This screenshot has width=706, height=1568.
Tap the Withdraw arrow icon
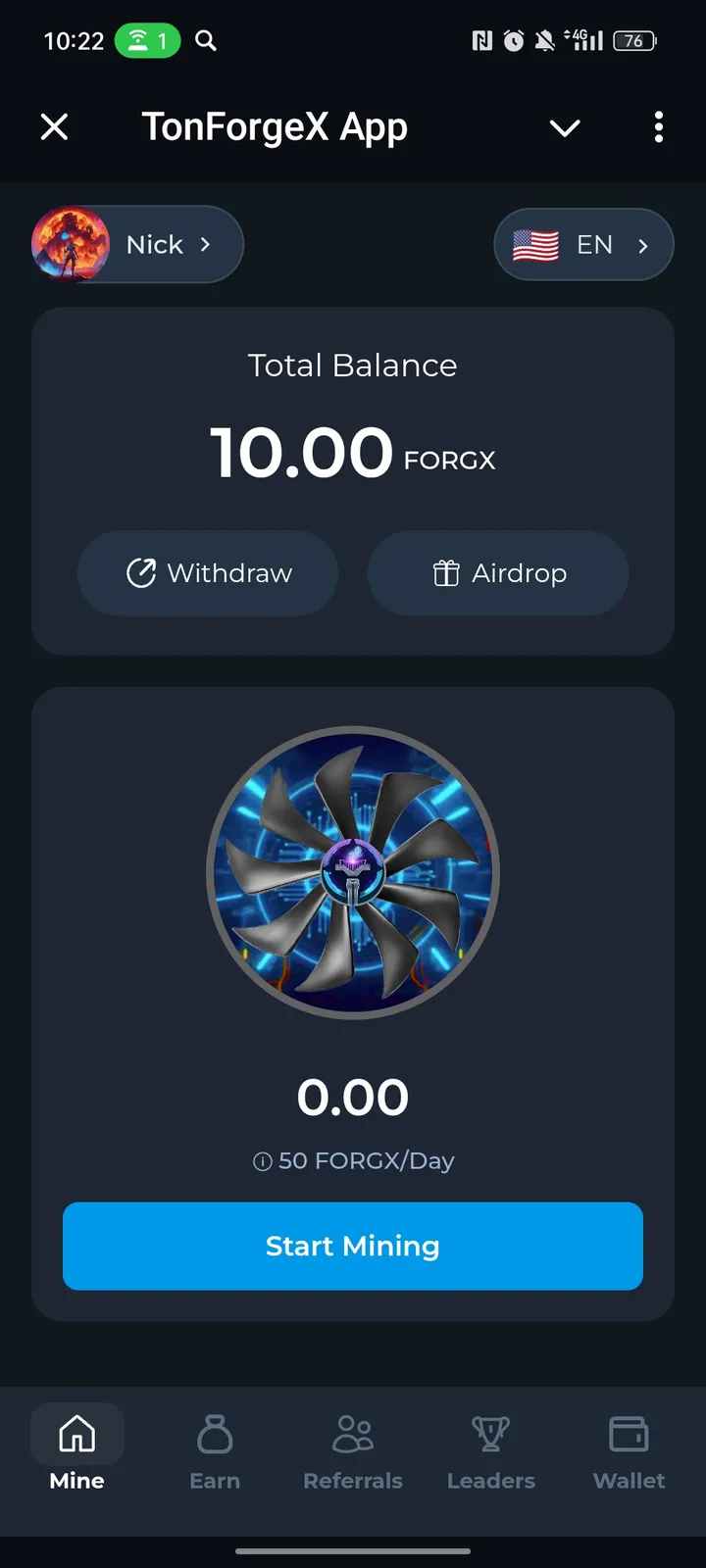(143, 572)
